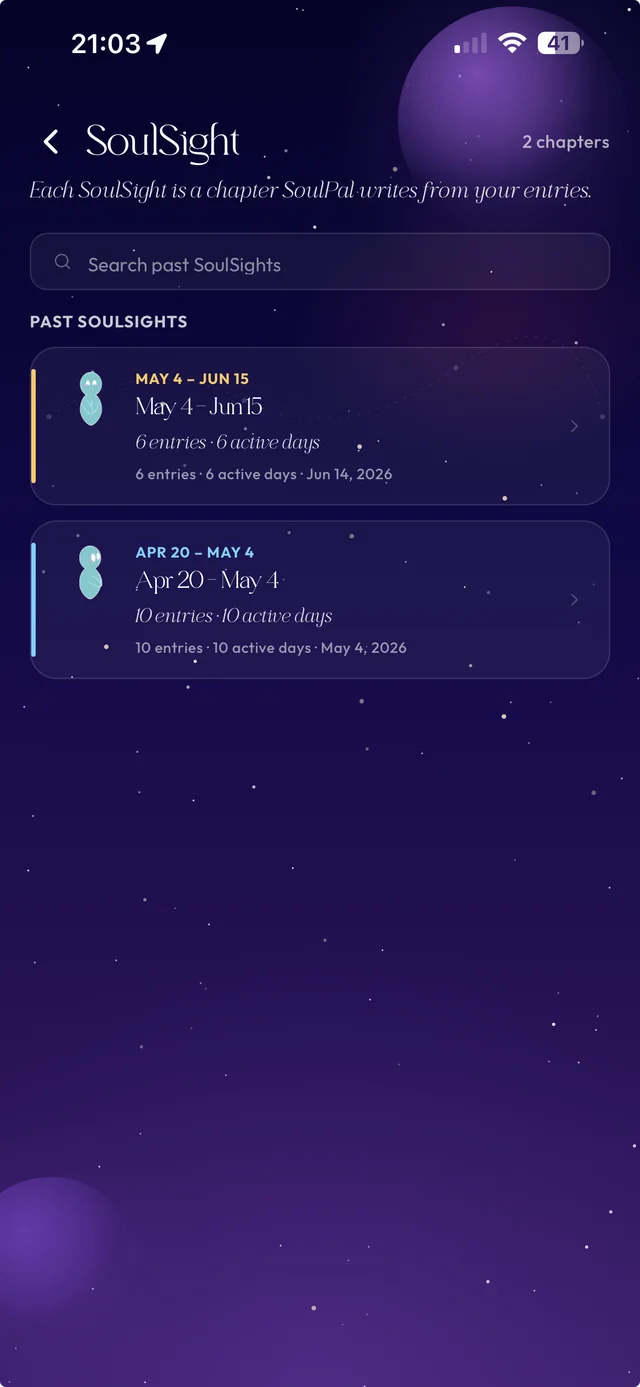Open the Apr 20 – May 4 chapter
This screenshot has height=1387, width=640.
(x=320, y=600)
